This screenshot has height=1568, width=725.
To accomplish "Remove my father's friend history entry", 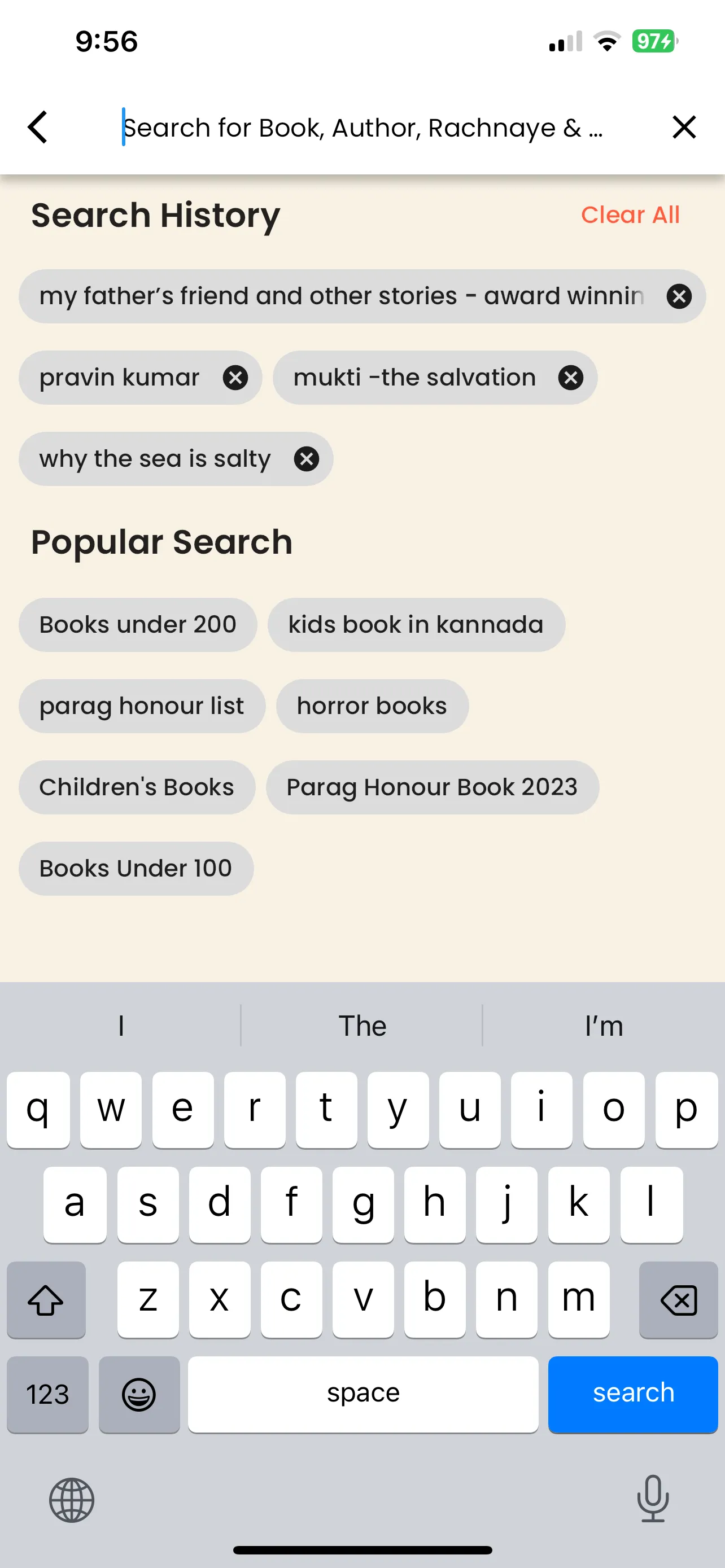I will pyautogui.click(x=679, y=296).
